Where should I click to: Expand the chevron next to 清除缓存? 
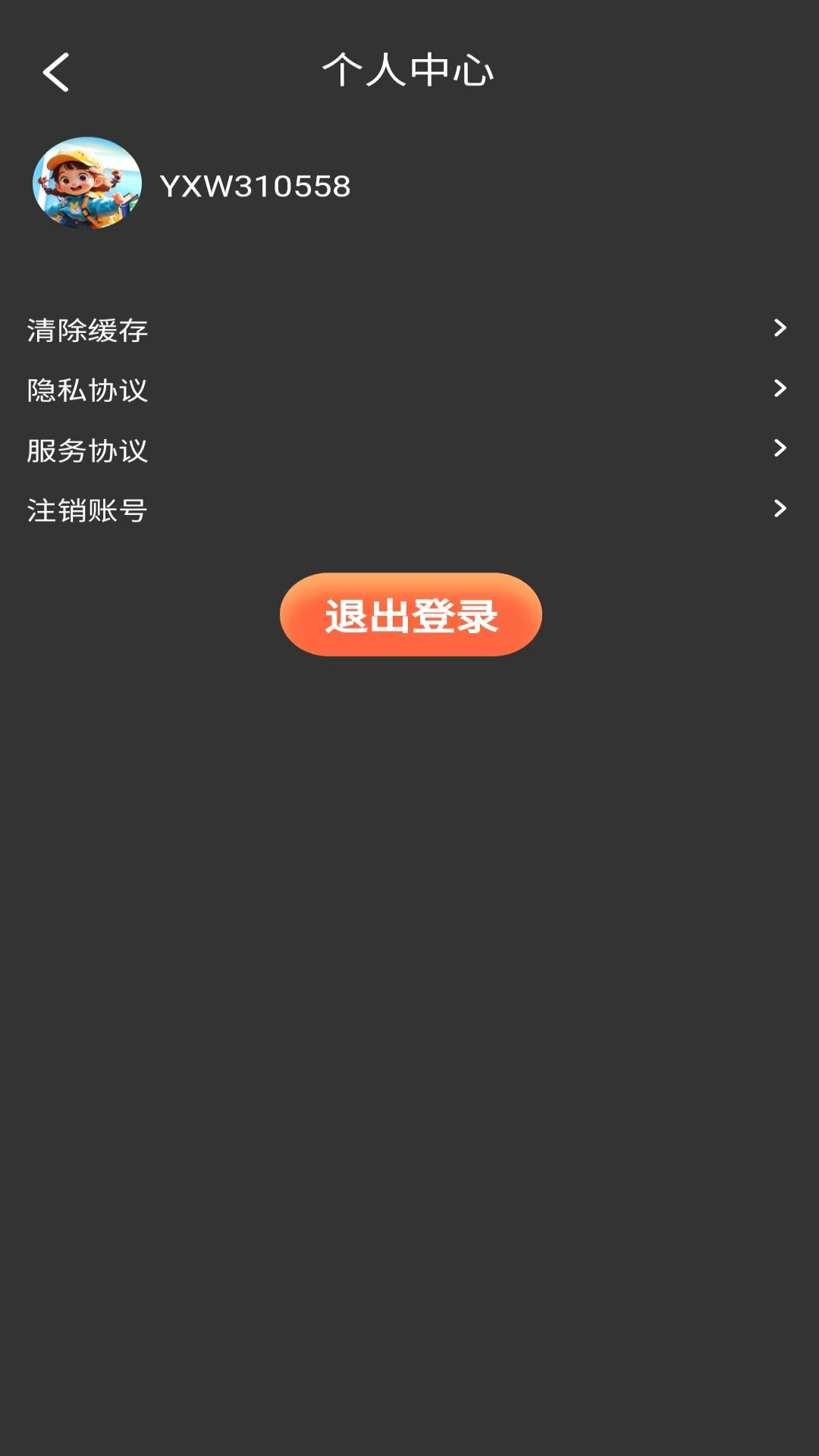pos(780,328)
